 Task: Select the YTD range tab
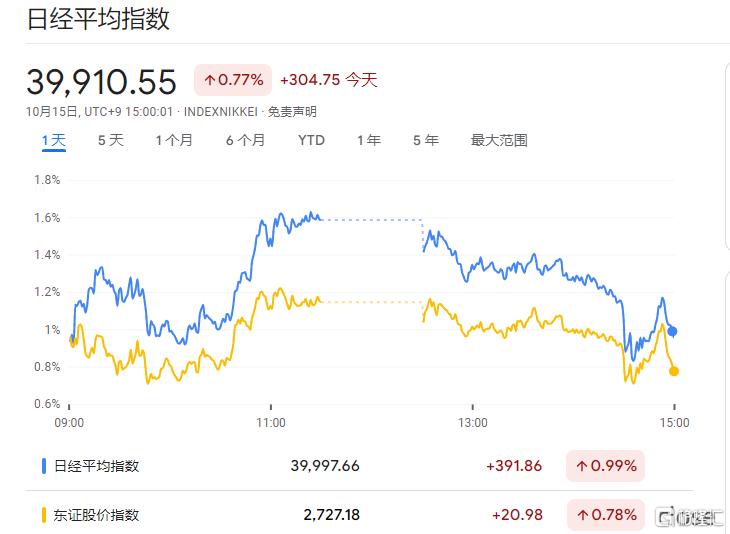(x=311, y=140)
